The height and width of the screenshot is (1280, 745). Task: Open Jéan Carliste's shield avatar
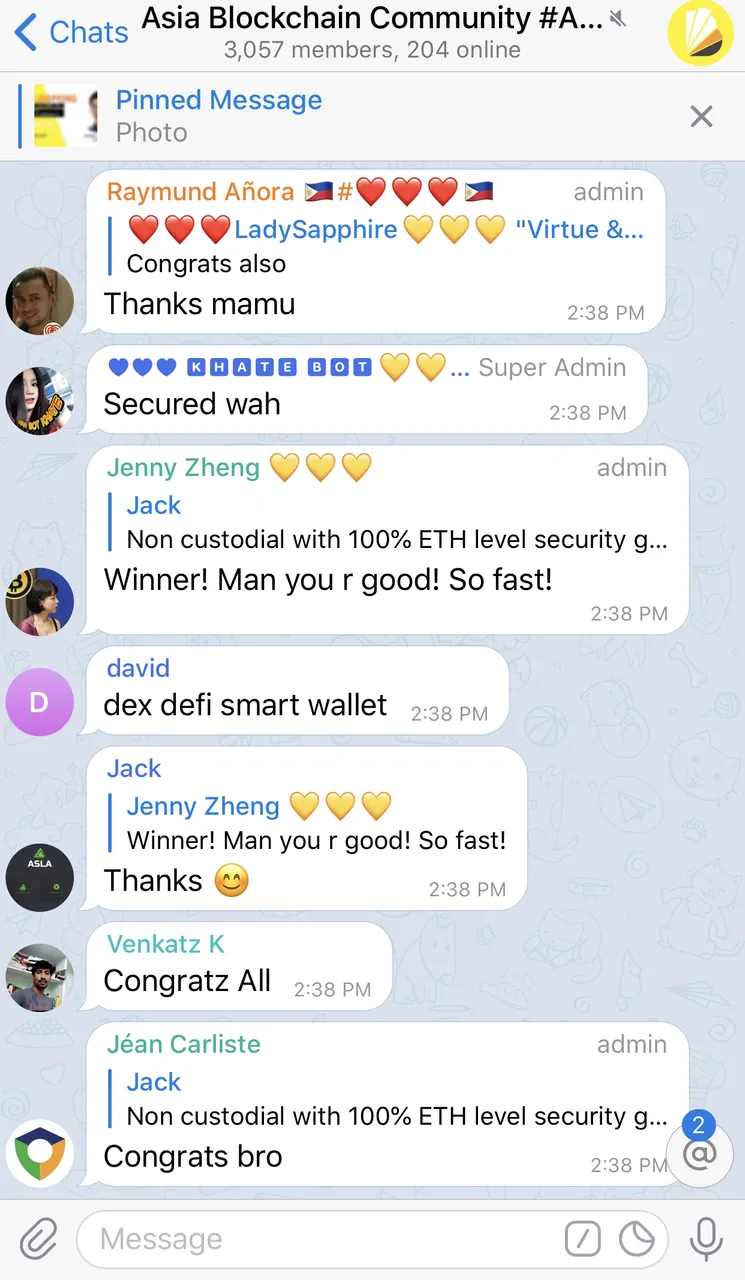click(40, 1153)
